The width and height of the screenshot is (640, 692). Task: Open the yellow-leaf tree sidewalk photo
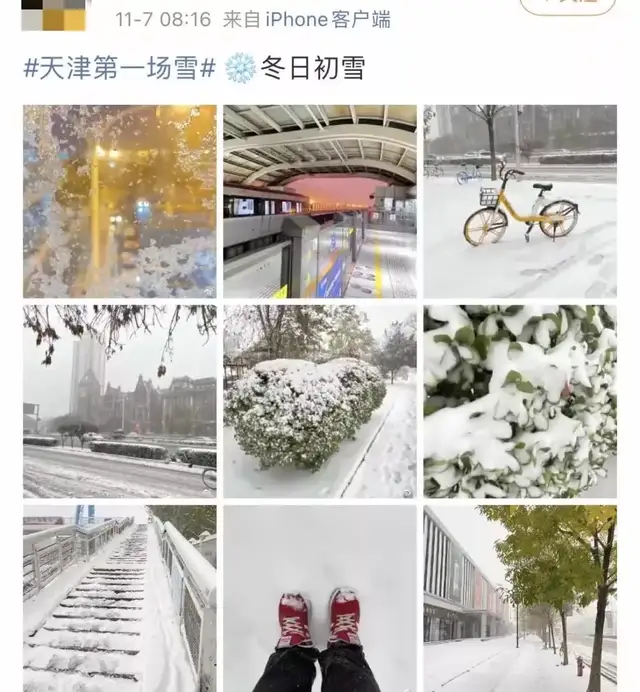[520, 598]
